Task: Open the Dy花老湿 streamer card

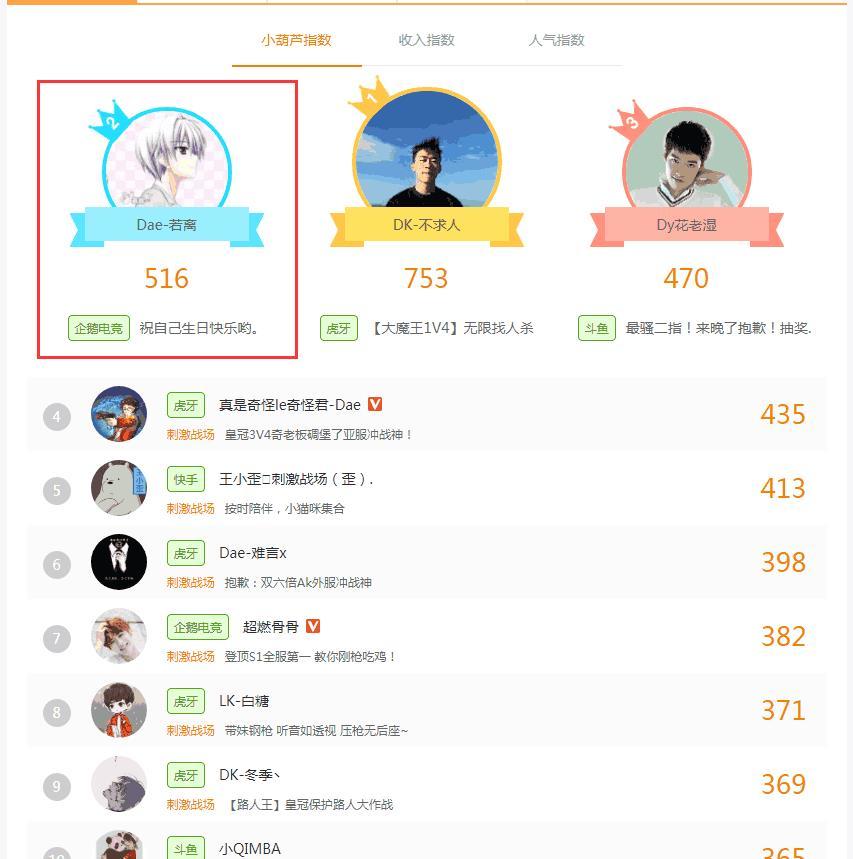Action: click(687, 220)
